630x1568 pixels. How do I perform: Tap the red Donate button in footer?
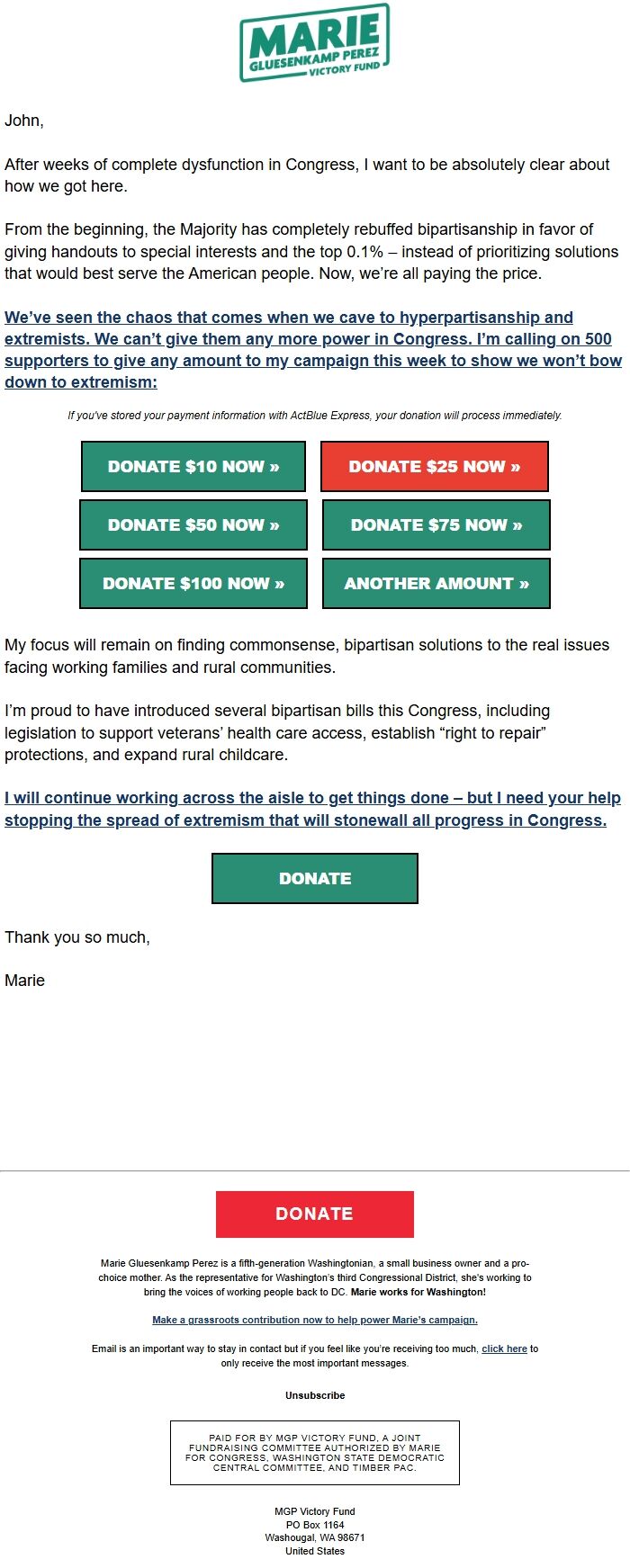tap(315, 1214)
